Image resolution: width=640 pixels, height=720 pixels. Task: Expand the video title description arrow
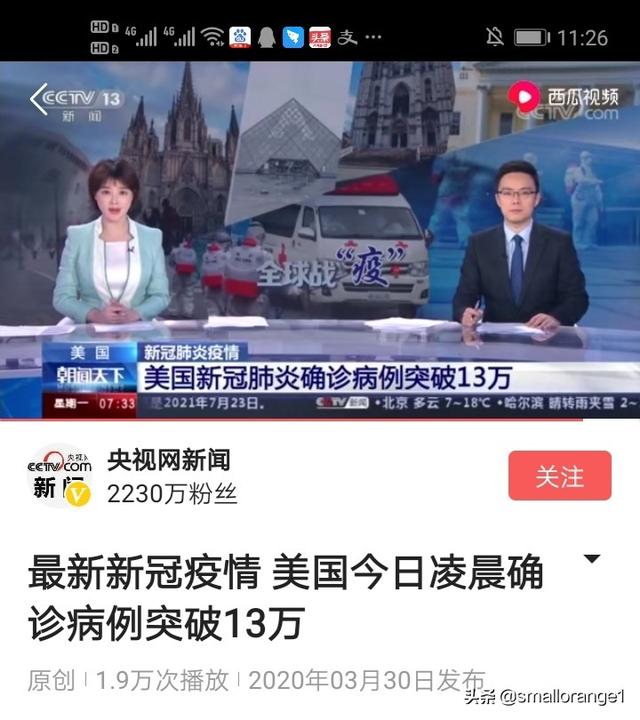tap(592, 559)
